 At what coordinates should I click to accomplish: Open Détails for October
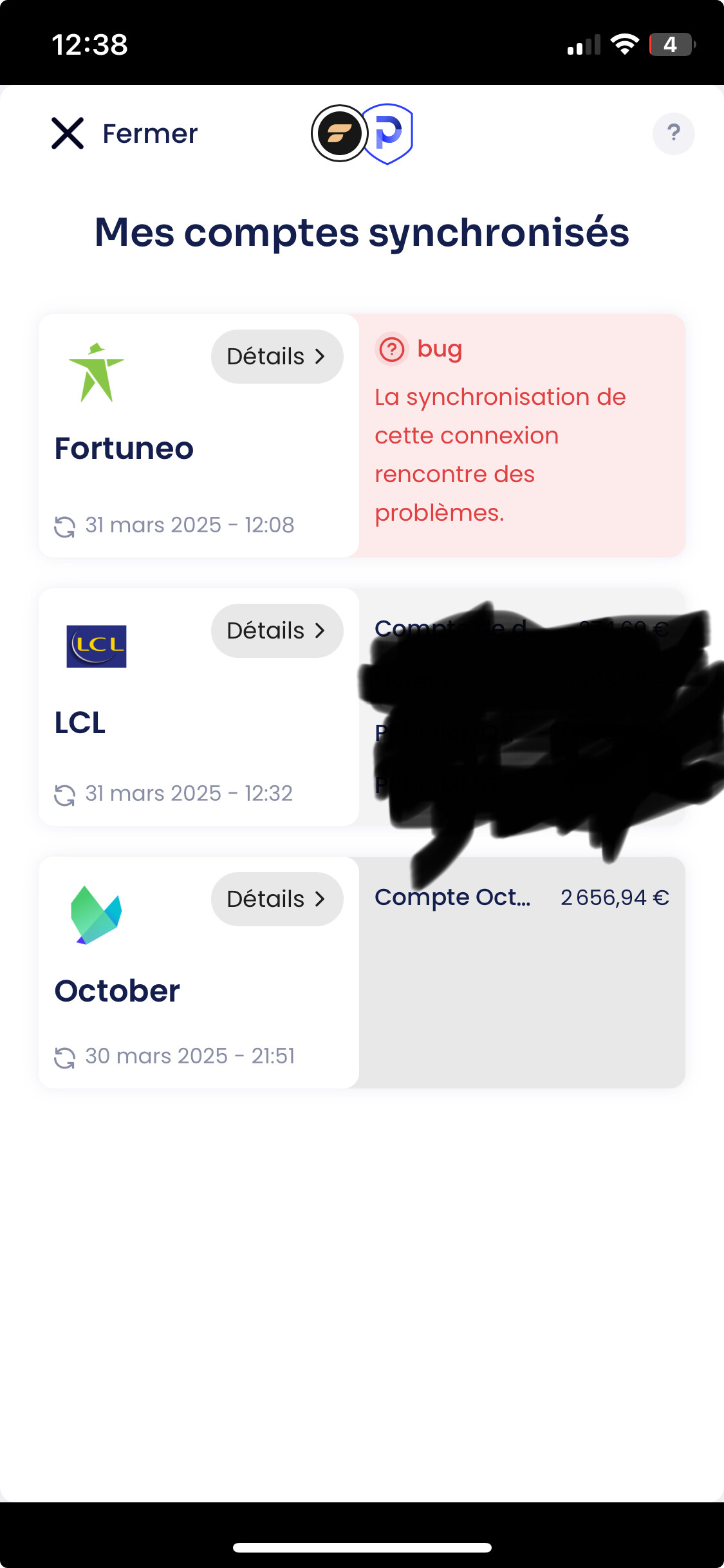[277, 899]
